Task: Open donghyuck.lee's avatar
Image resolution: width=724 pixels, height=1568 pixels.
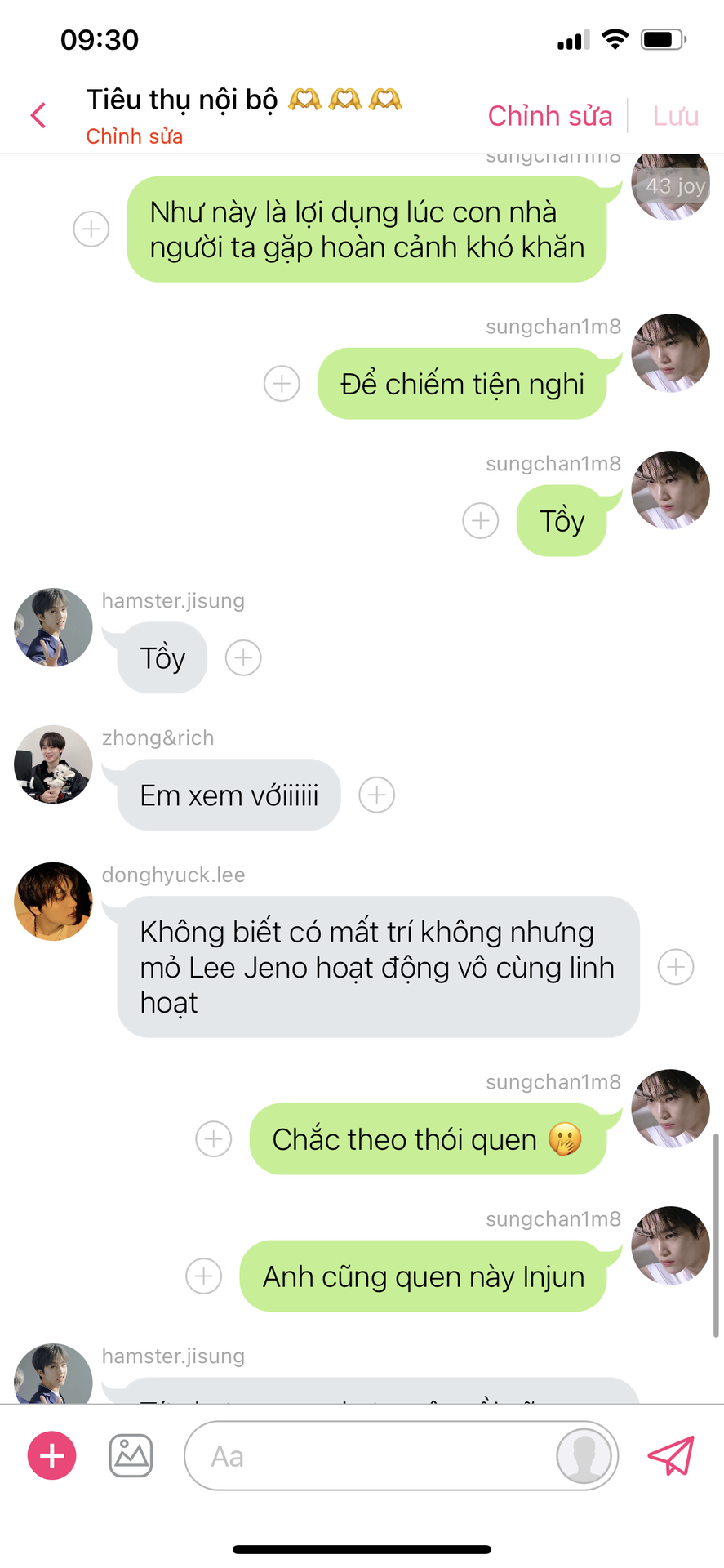Action: pos(53,902)
